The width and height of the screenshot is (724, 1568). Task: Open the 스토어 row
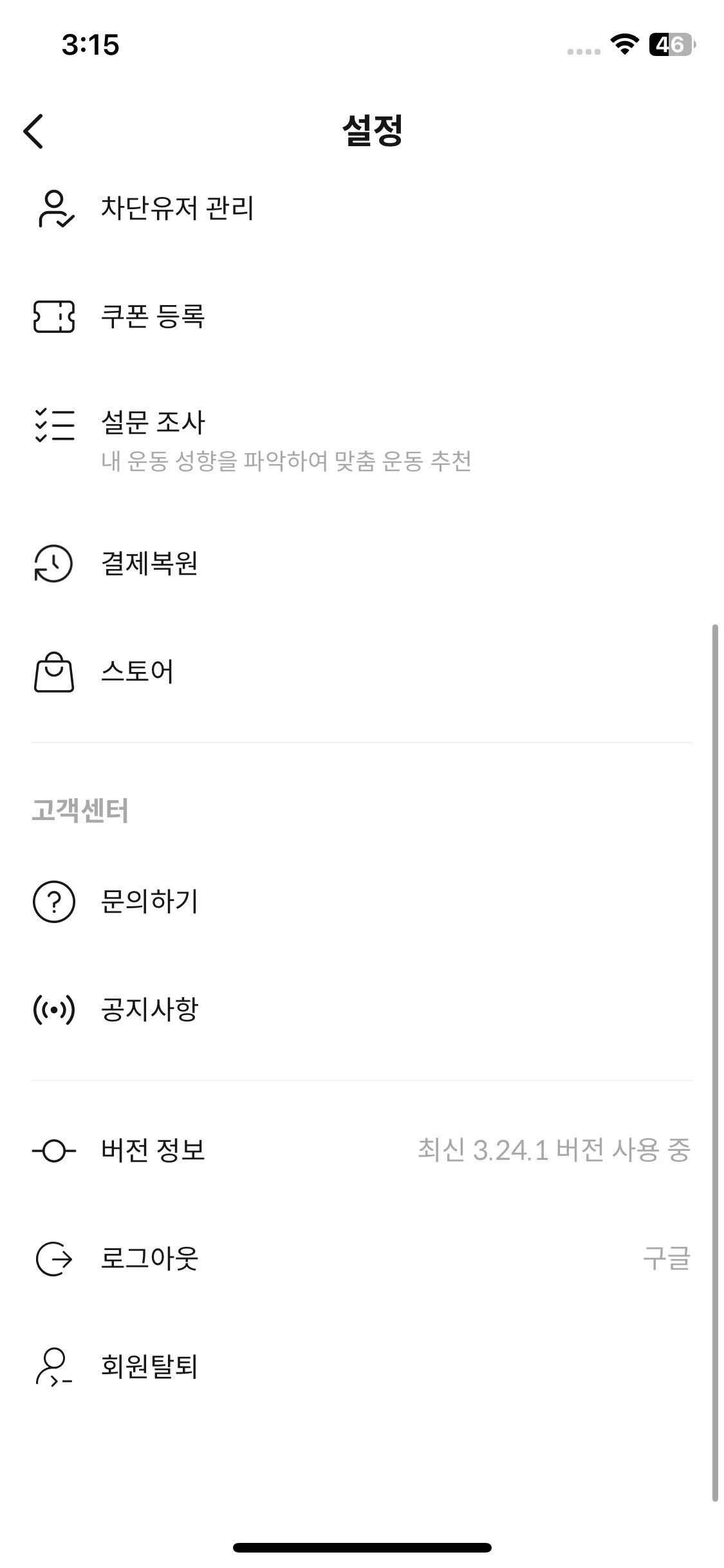[137, 671]
